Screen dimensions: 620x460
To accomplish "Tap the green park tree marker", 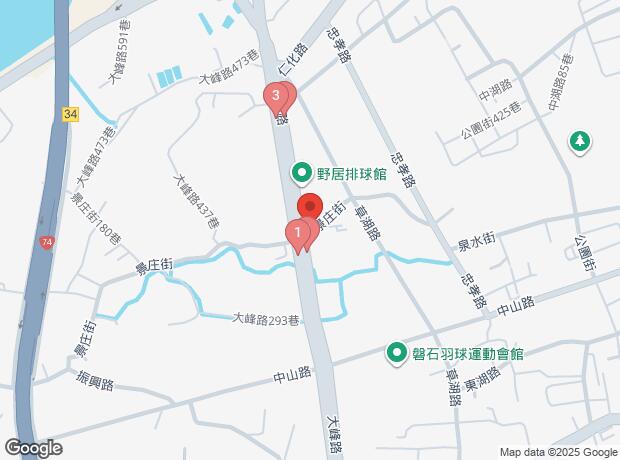I will pos(579,141).
